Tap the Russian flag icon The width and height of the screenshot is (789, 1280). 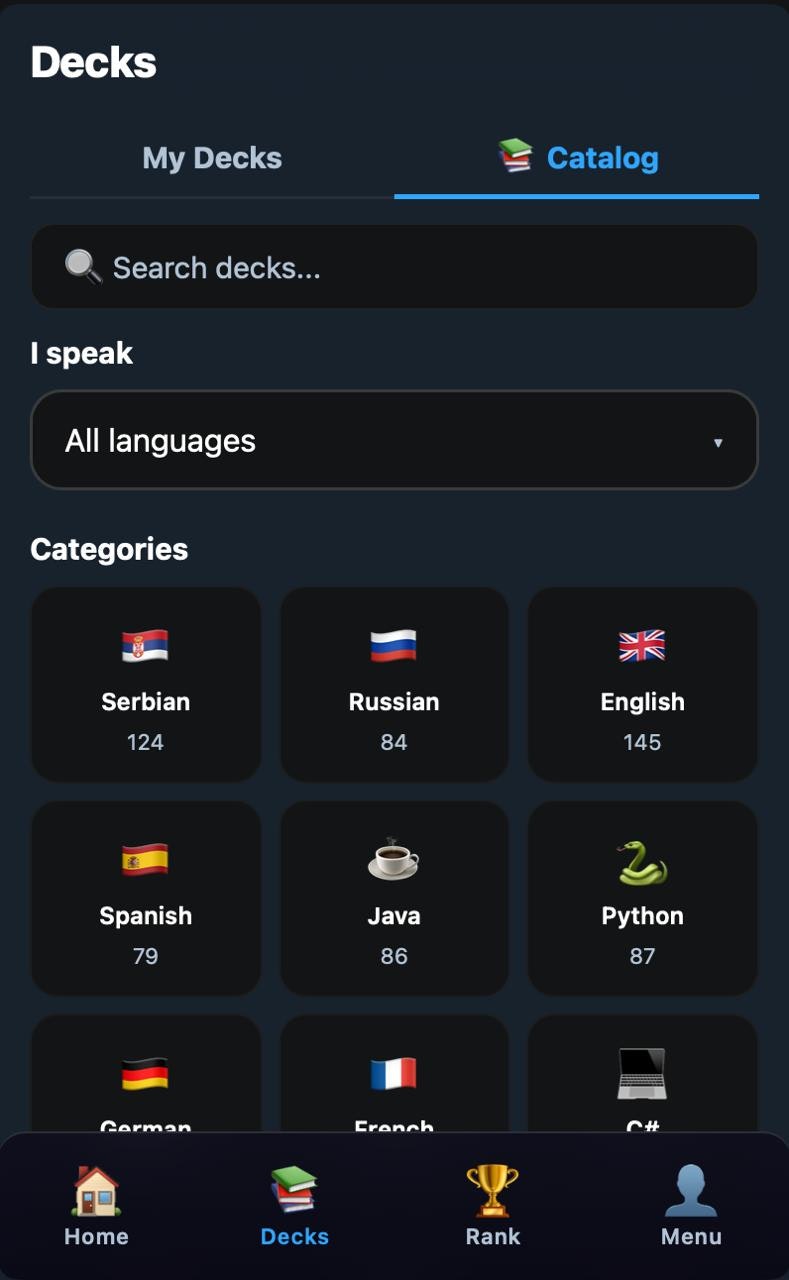(x=394, y=645)
